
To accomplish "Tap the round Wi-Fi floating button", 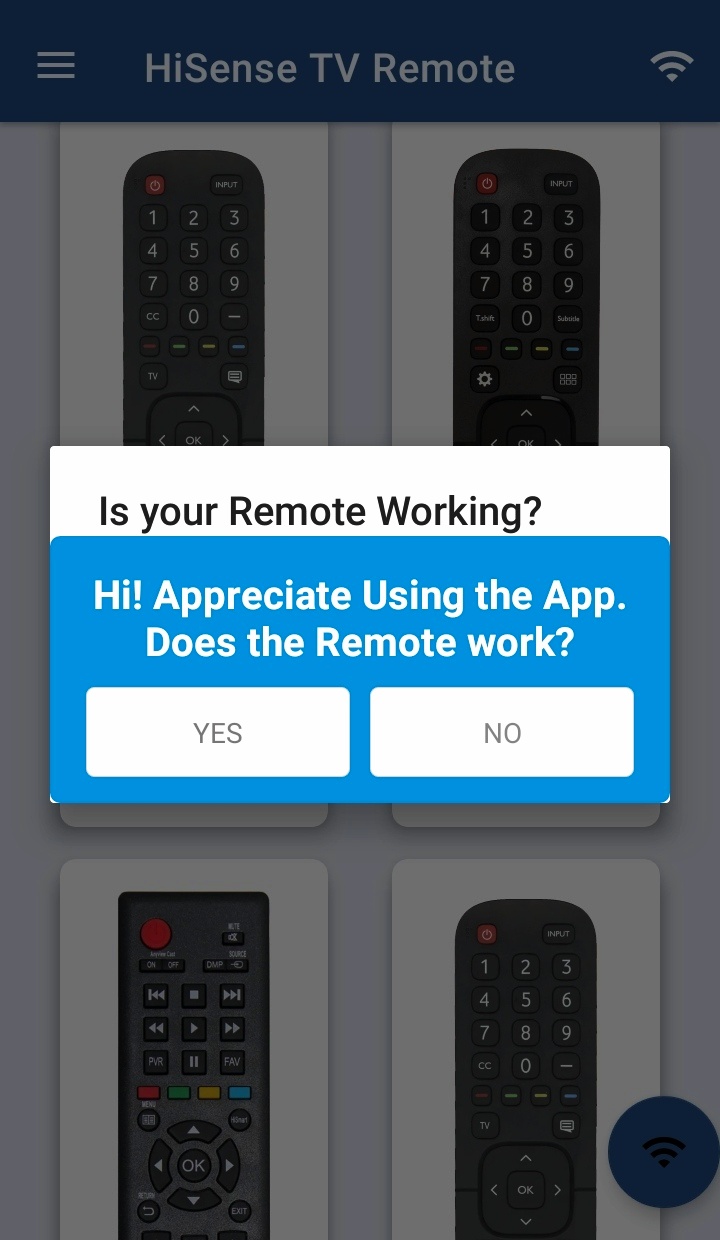I will tap(663, 1151).
